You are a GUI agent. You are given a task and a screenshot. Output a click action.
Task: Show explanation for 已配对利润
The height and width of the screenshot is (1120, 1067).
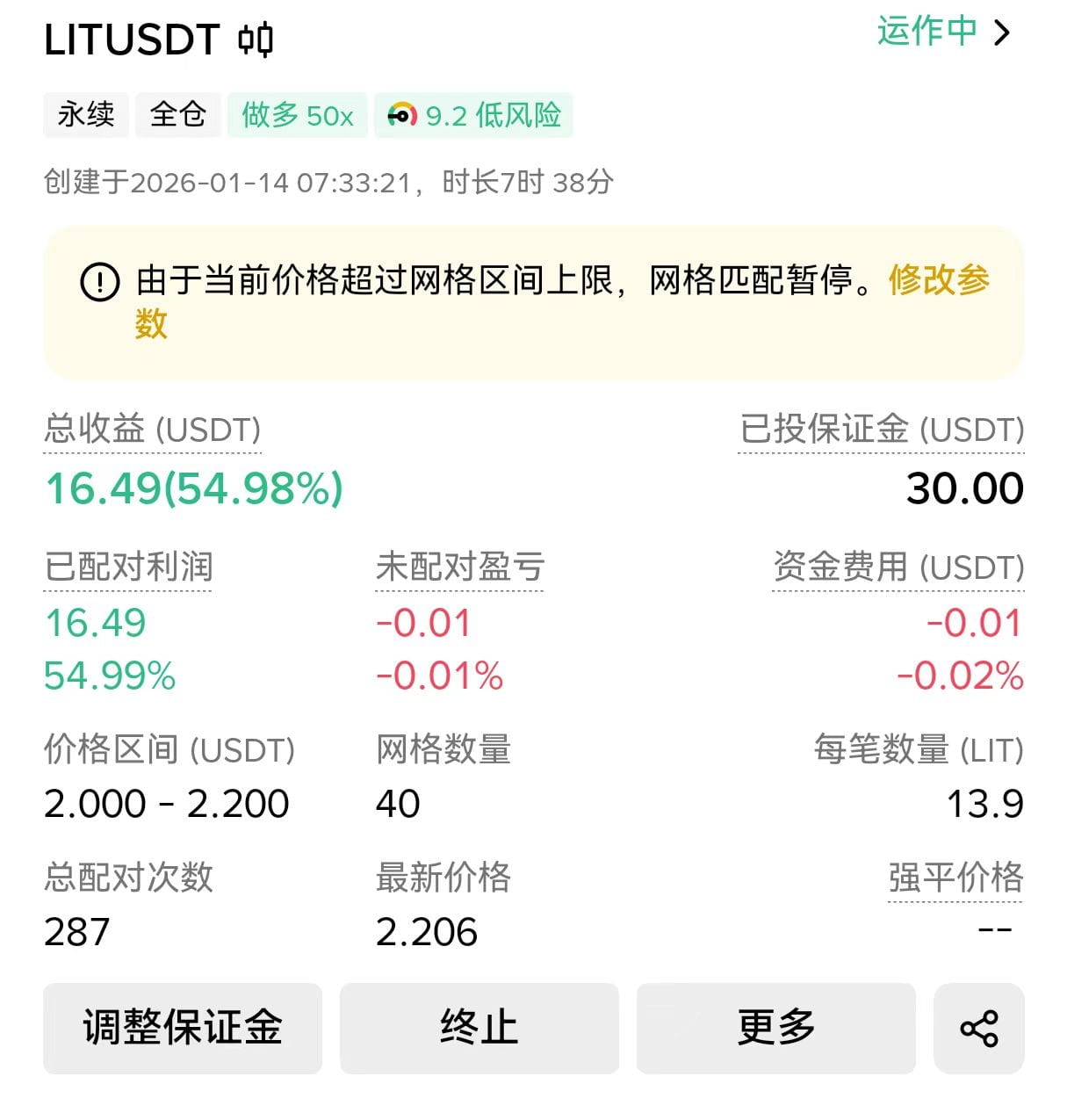pos(128,567)
